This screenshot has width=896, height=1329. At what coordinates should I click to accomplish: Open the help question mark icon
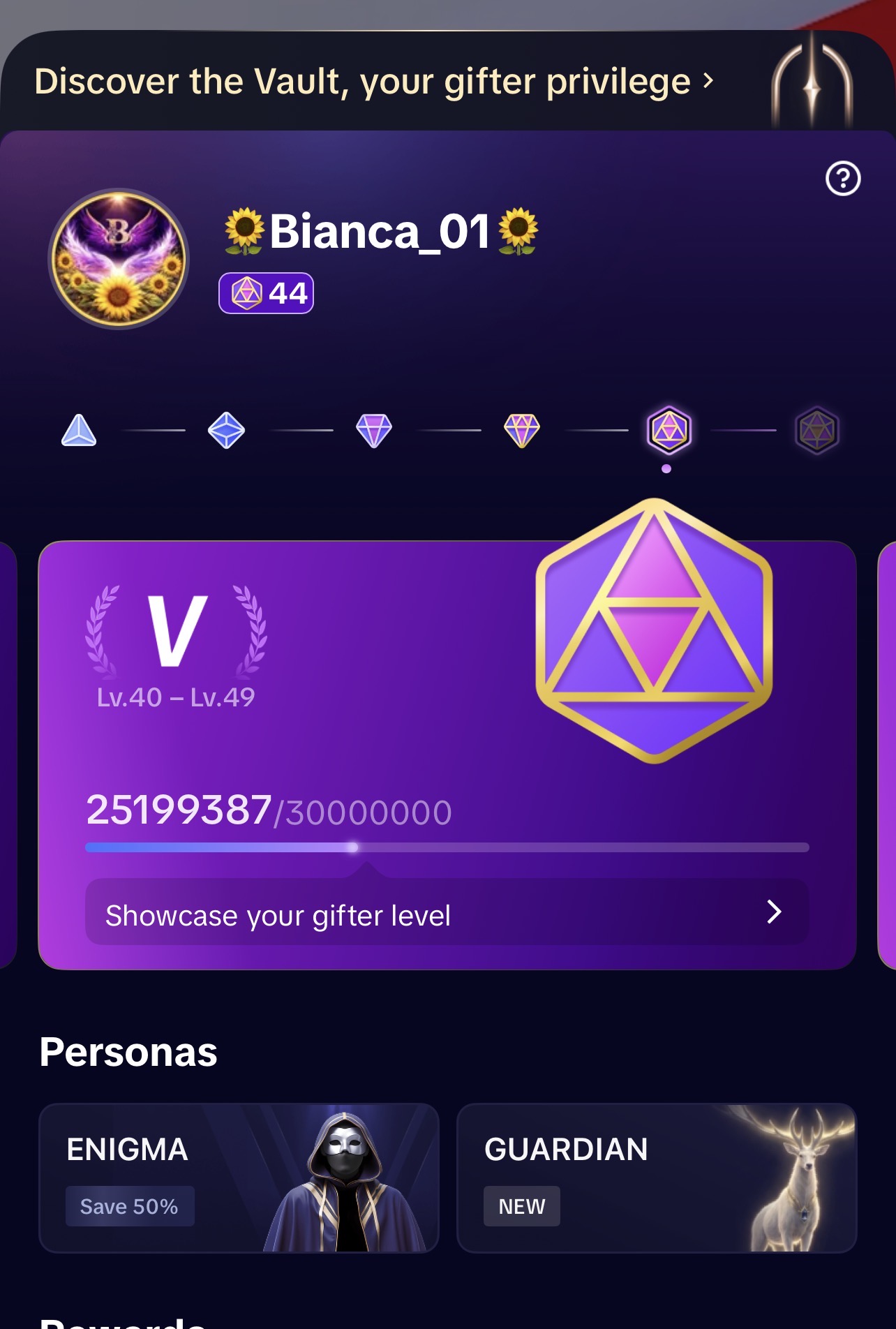tap(843, 179)
